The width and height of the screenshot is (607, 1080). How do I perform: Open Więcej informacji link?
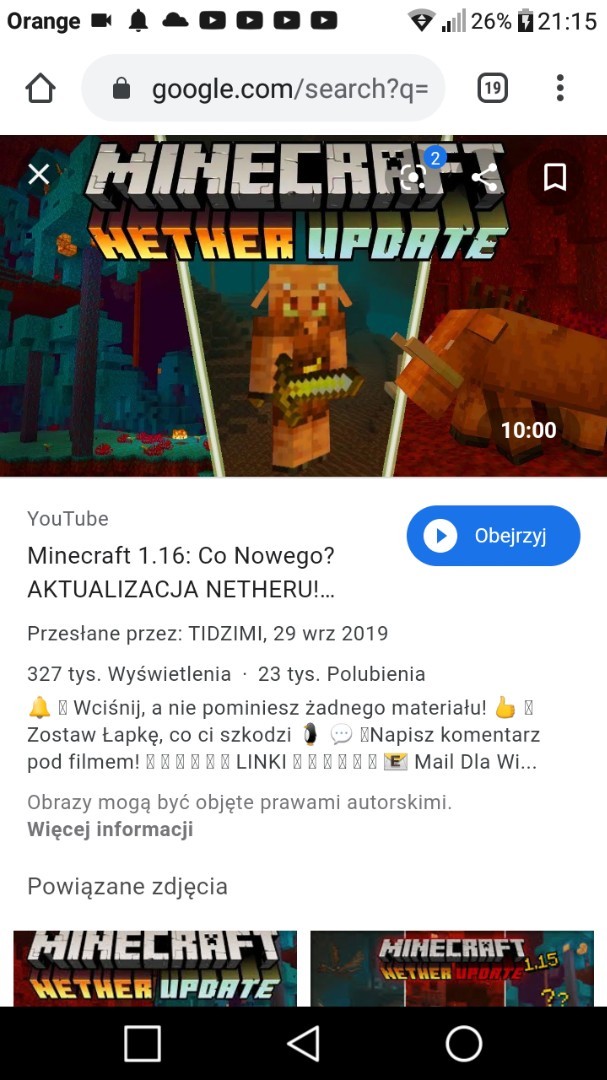tap(110, 829)
